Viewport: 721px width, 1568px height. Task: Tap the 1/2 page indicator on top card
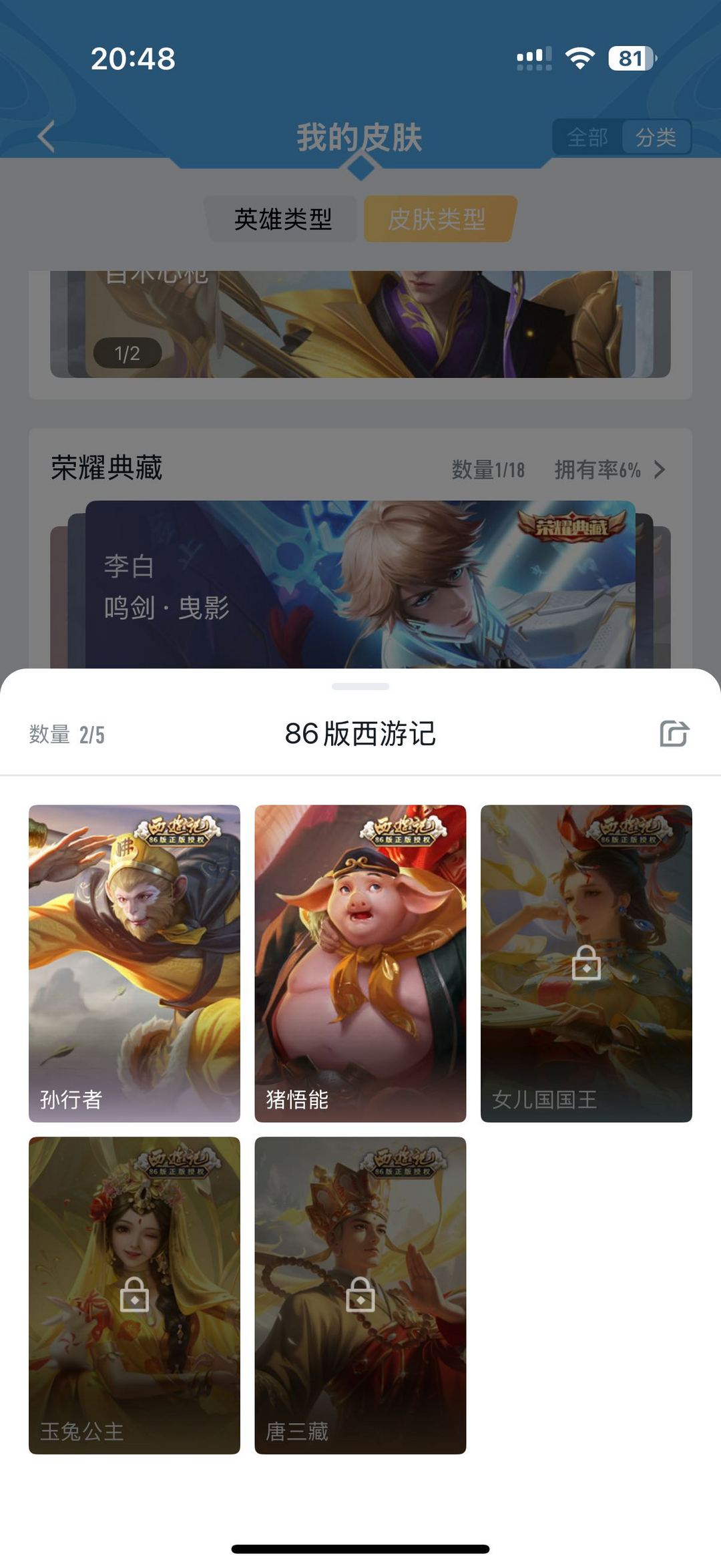126,355
